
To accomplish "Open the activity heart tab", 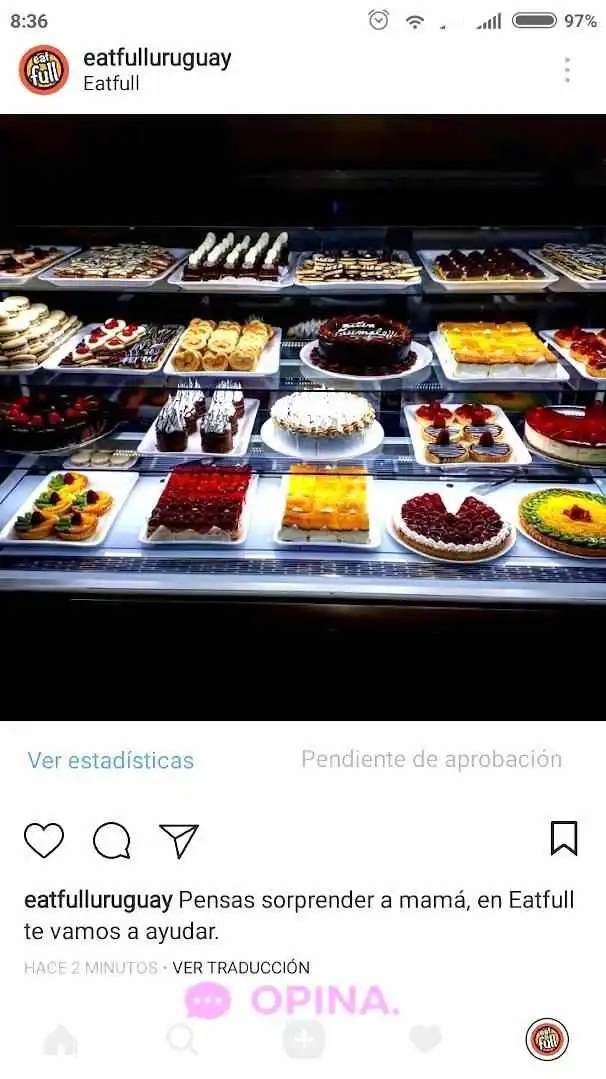I will click(x=425, y=1041).
